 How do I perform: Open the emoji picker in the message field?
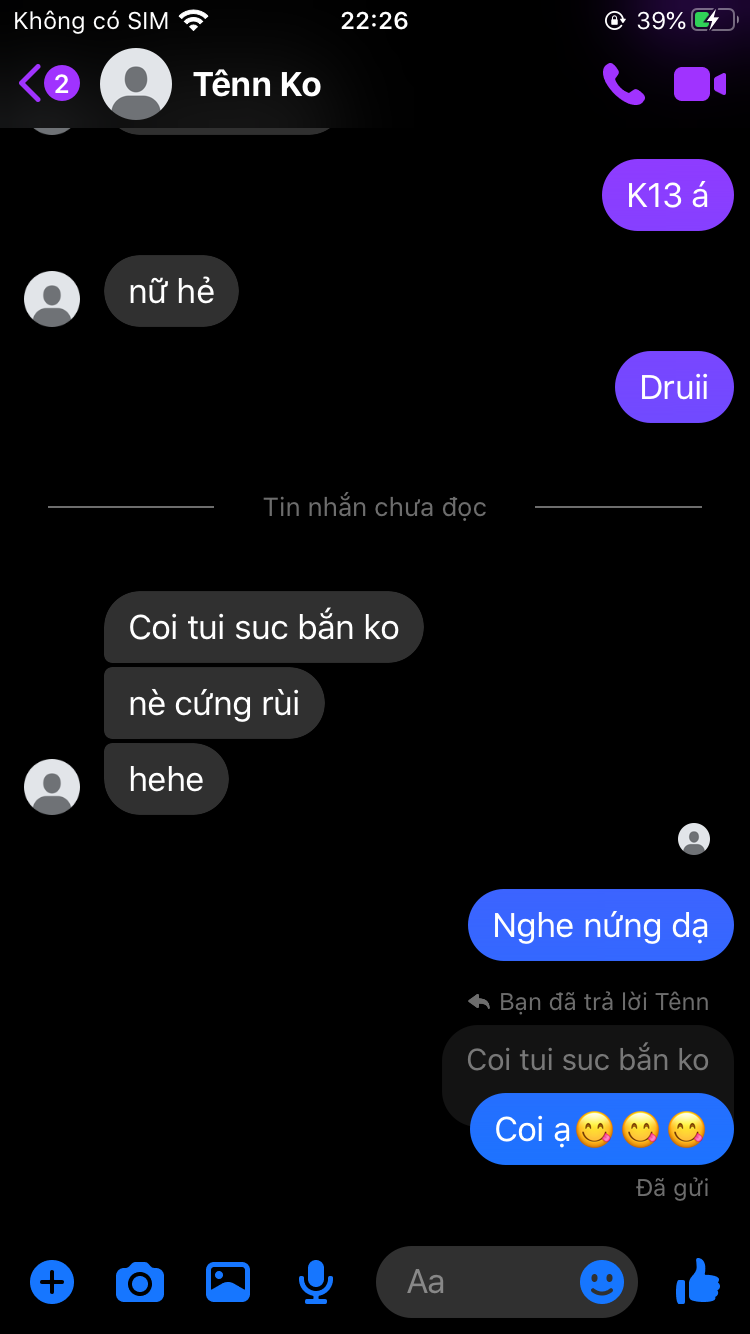click(602, 1281)
